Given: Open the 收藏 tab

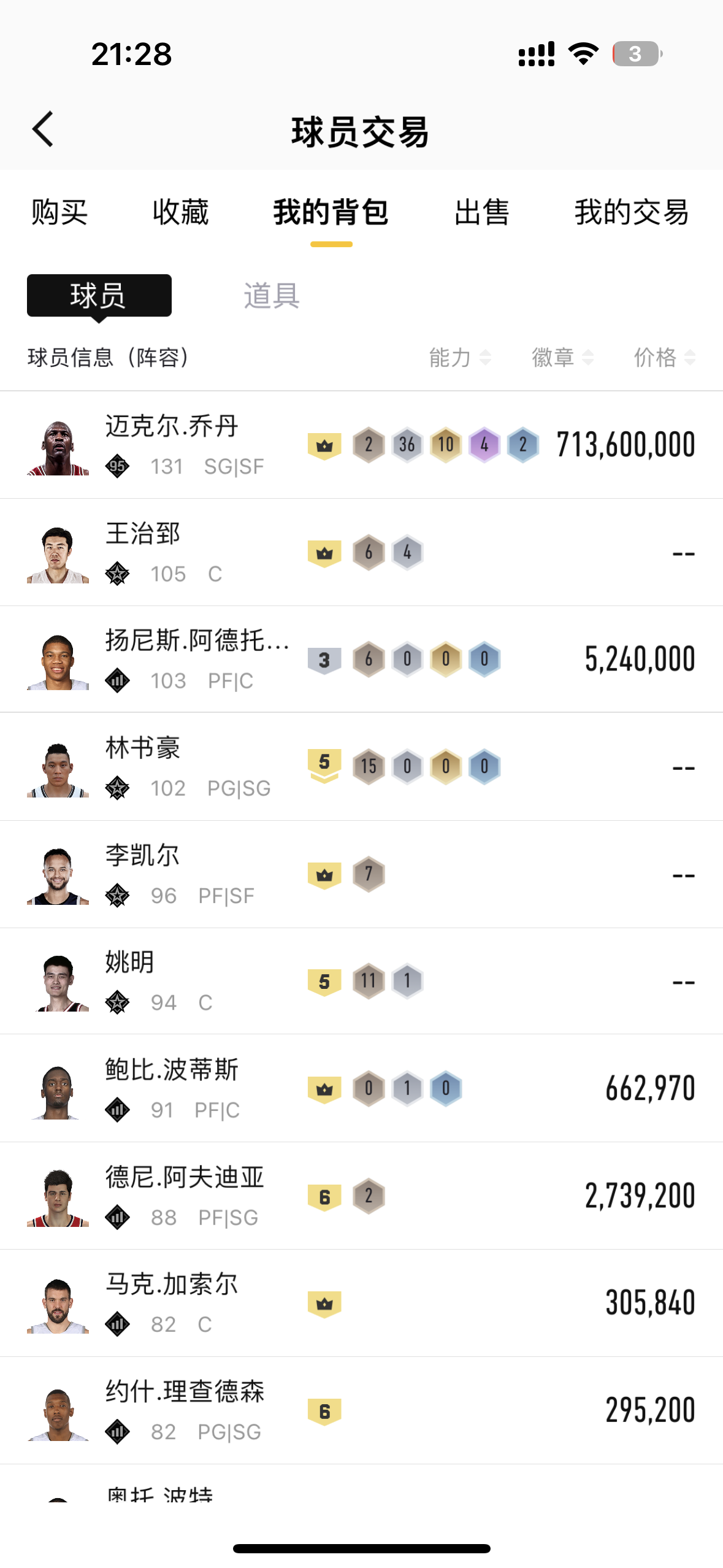Looking at the screenshot, I should coord(180,212).
